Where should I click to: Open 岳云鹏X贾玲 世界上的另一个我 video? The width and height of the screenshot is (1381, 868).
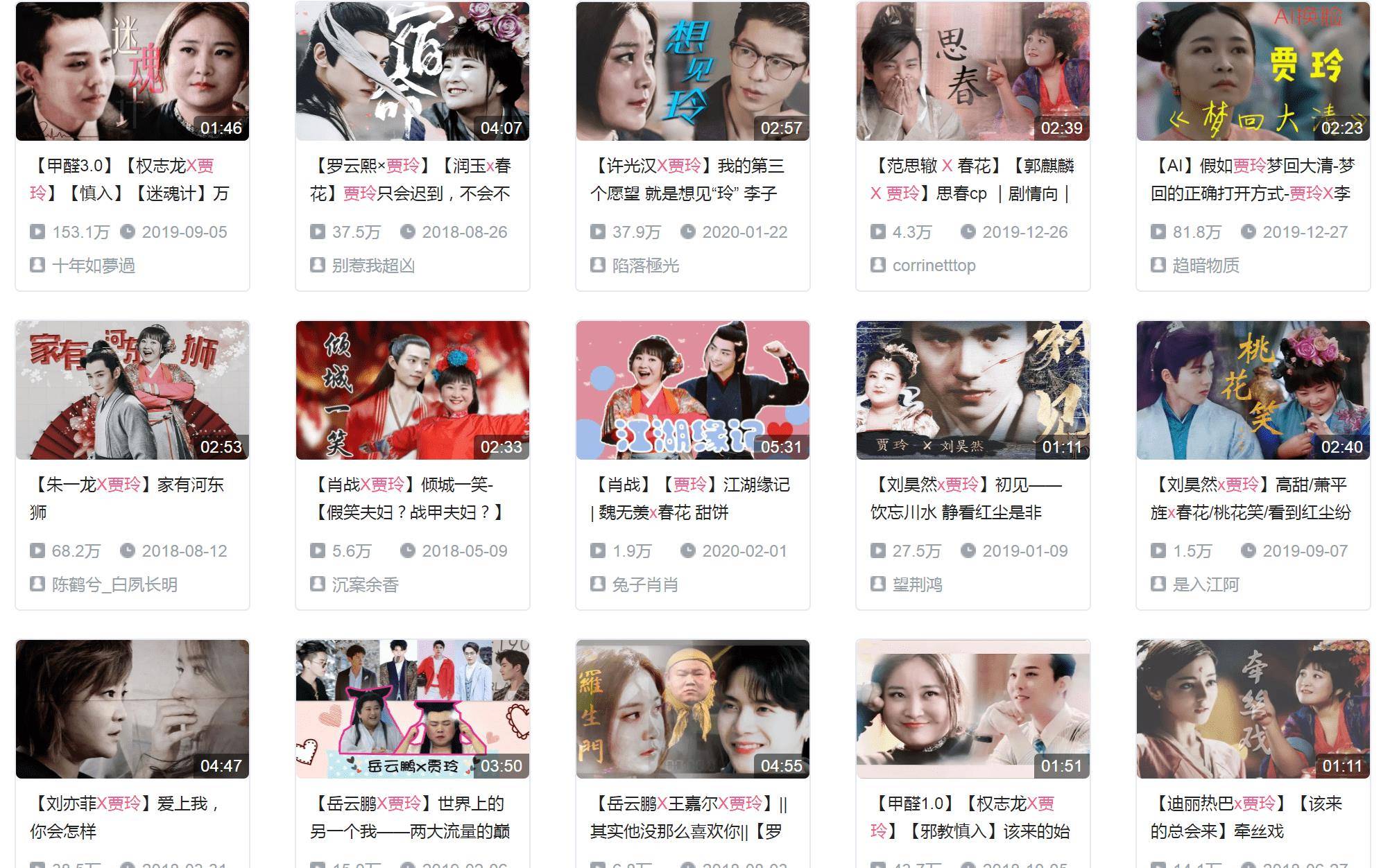point(412,709)
